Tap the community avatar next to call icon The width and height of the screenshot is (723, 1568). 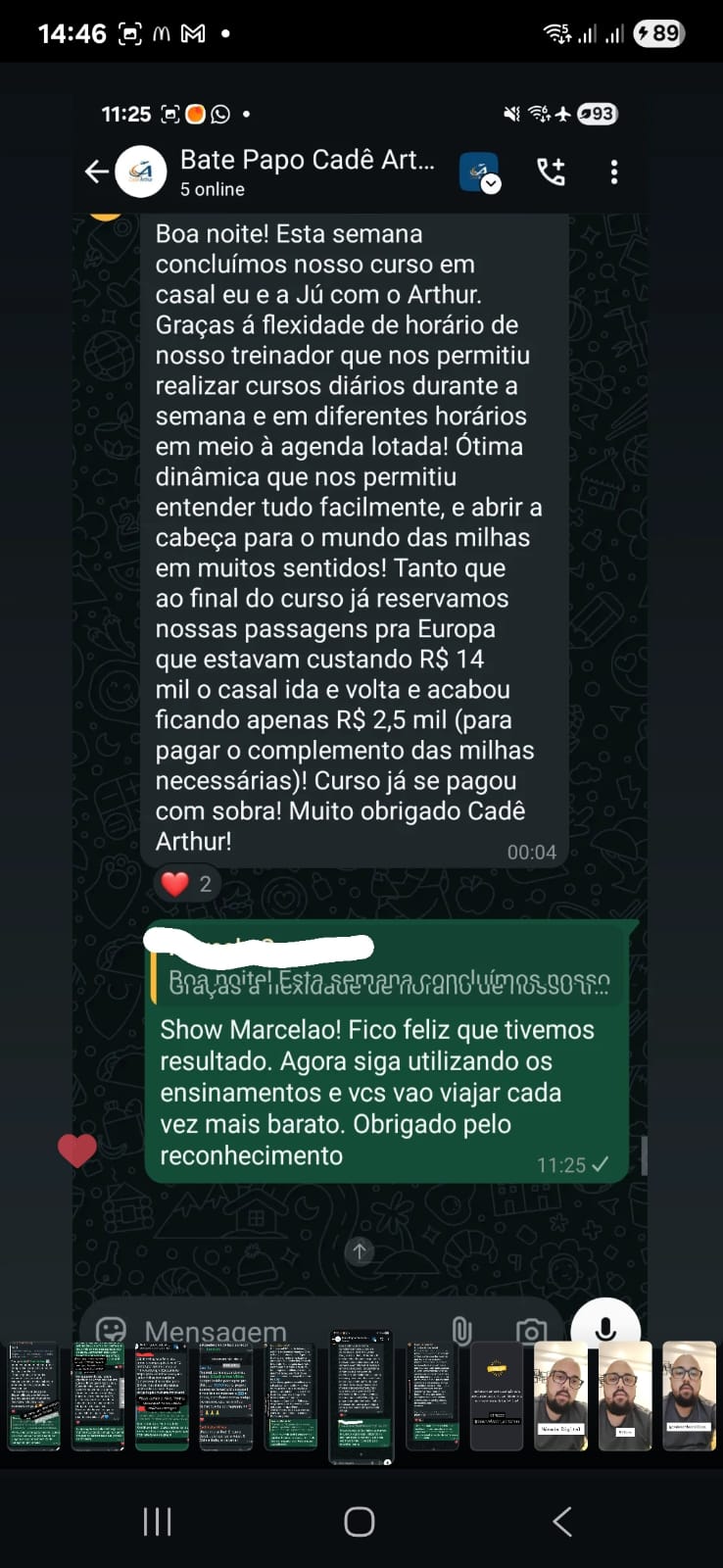479,172
